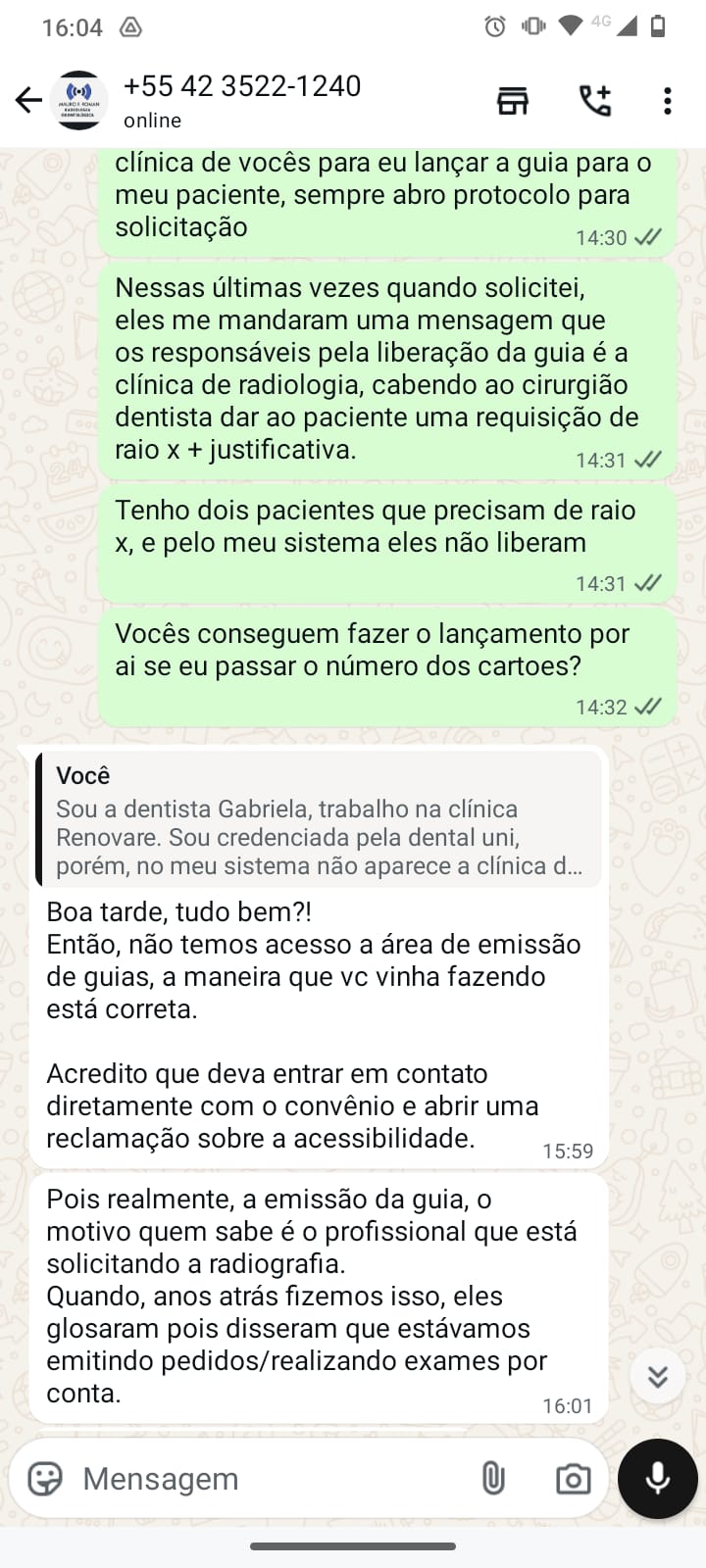This screenshot has height=1568, width=706.
Task: Focus the Mensagem text field
Action: click(265, 1478)
